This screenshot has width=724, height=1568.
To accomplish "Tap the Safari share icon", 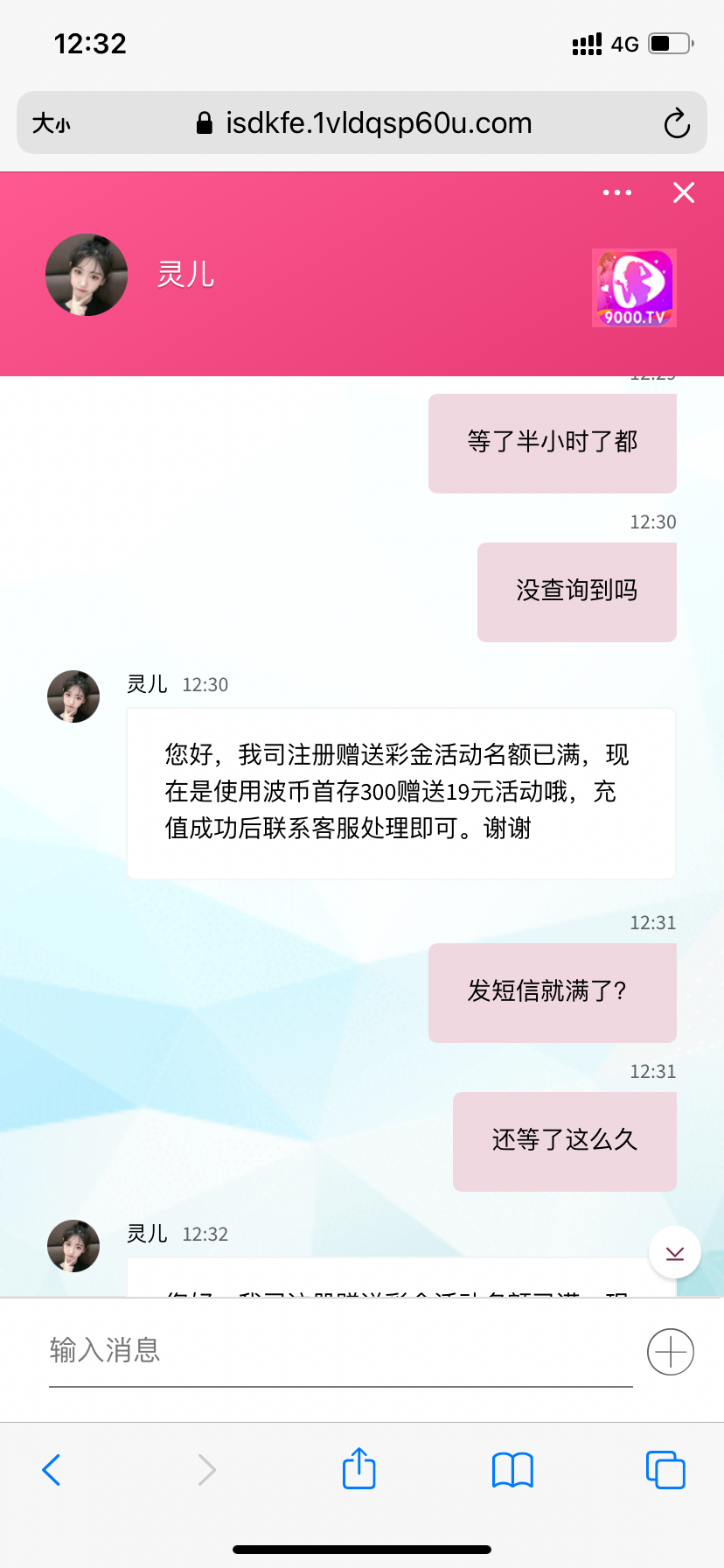I will point(359,1470).
